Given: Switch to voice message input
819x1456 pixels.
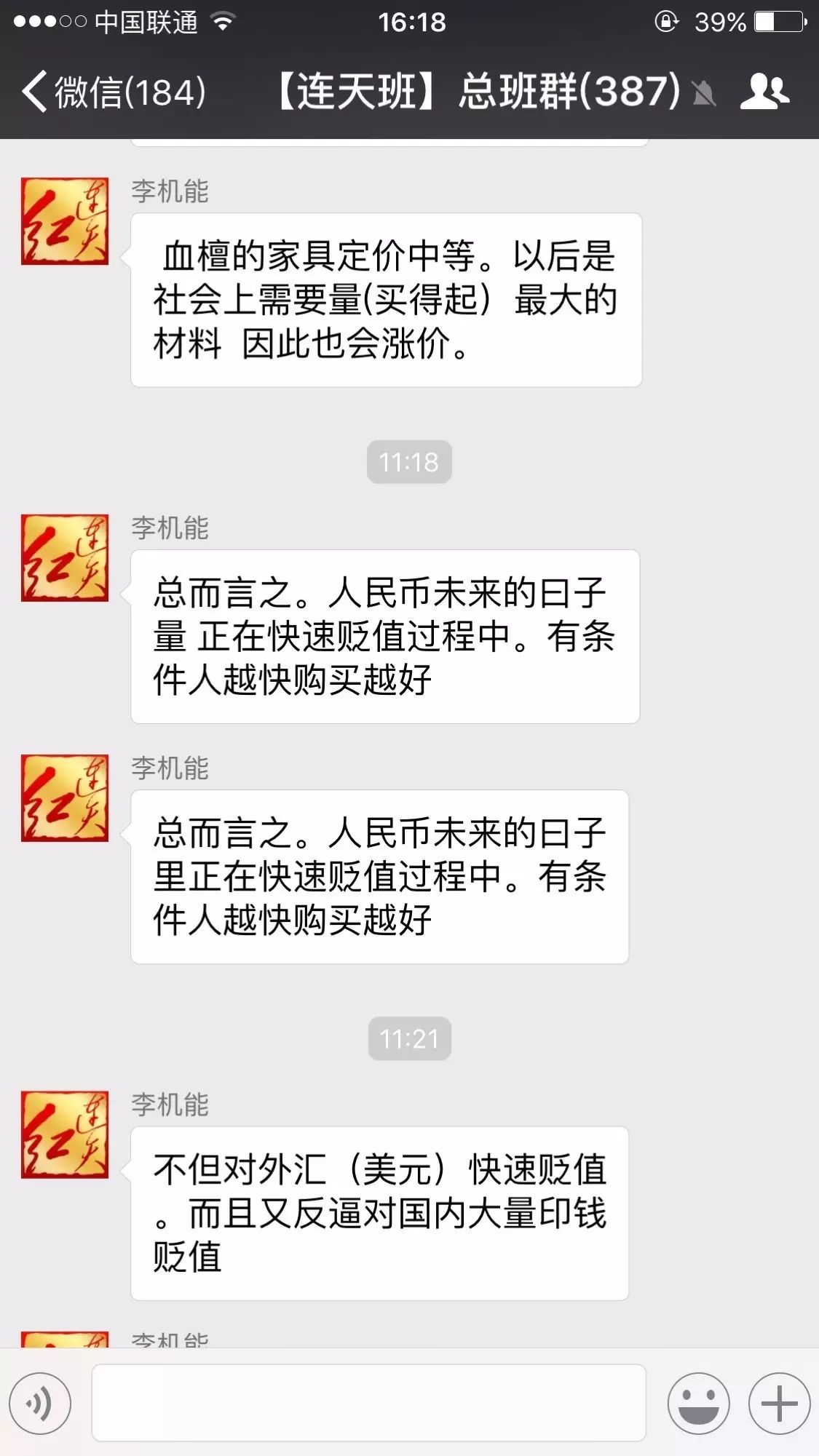Looking at the screenshot, I should [40, 1404].
